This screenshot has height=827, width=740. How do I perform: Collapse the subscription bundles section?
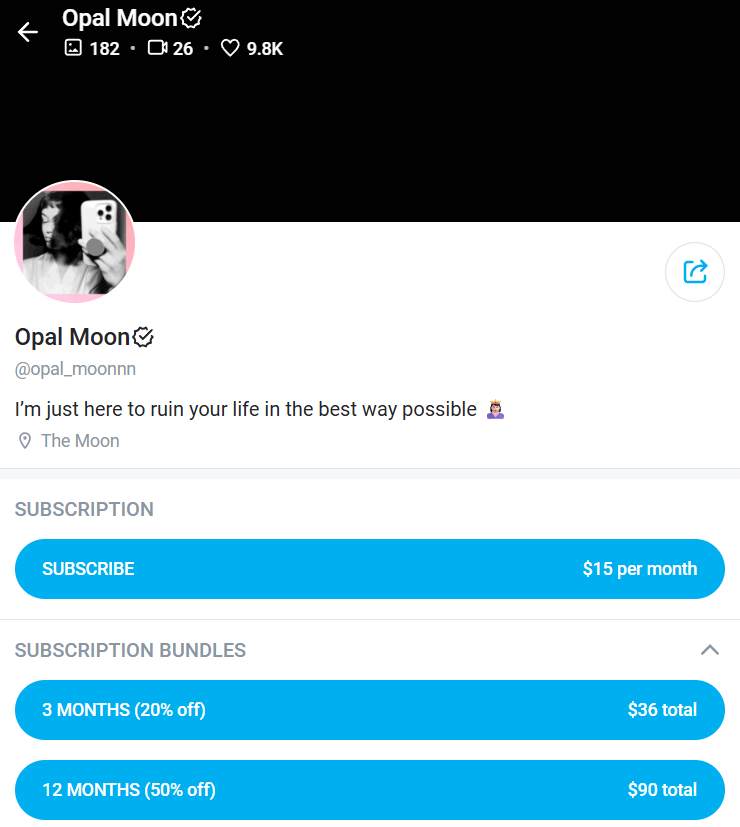click(x=710, y=650)
